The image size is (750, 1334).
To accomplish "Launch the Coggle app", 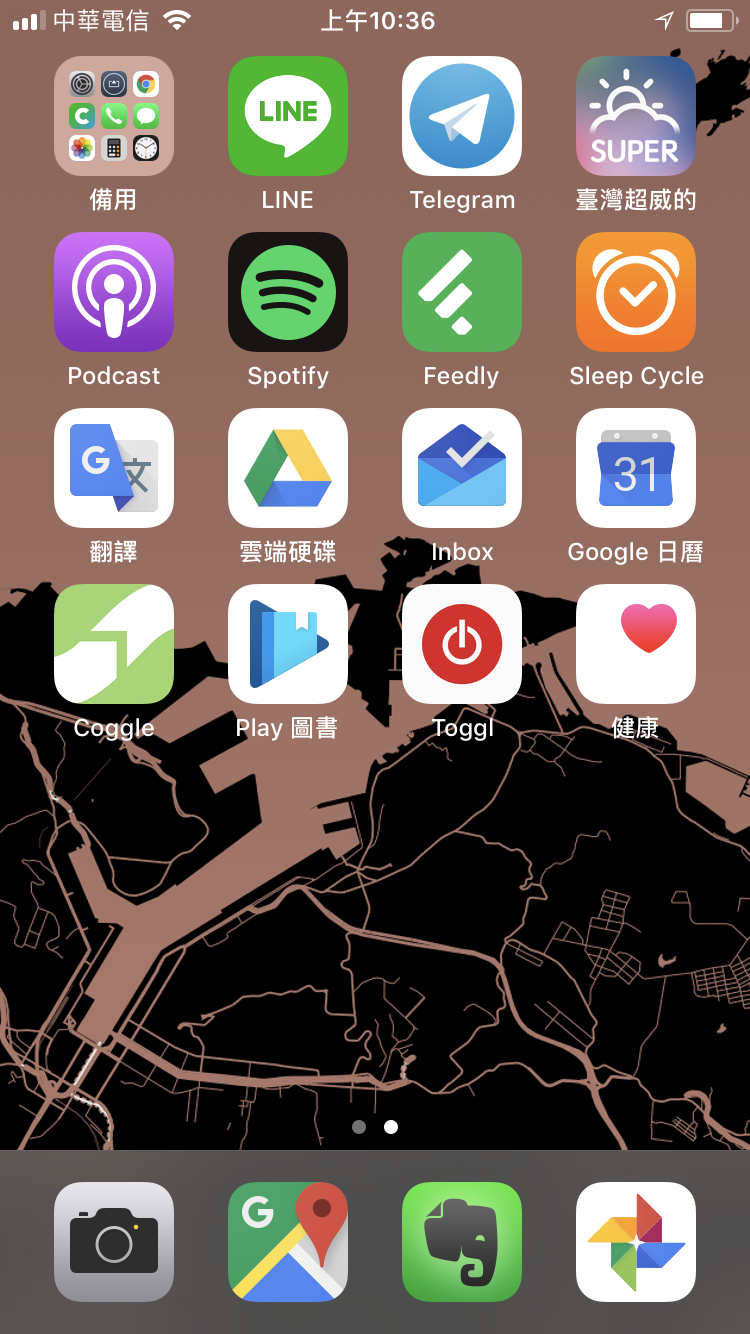I will 114,644.
